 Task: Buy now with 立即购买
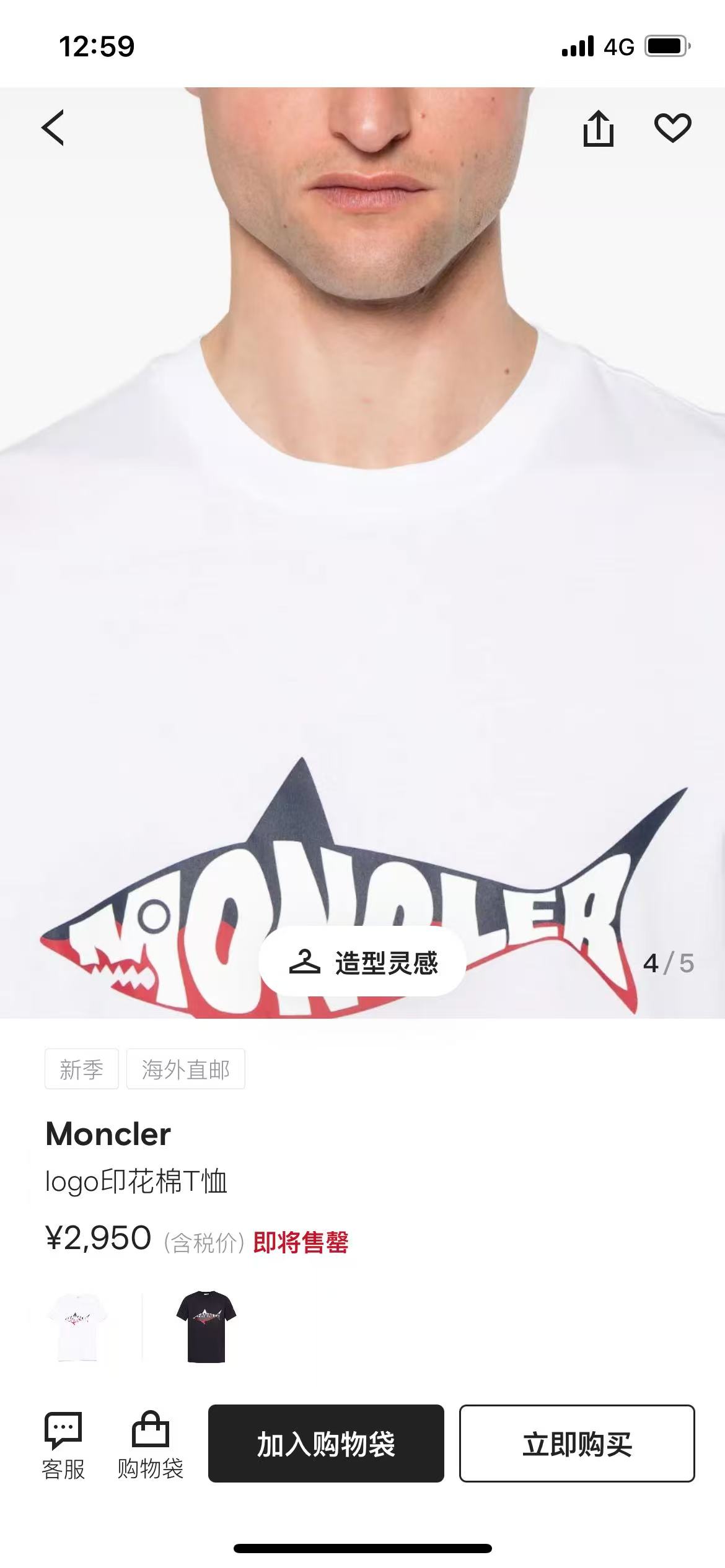[576, 1444]
